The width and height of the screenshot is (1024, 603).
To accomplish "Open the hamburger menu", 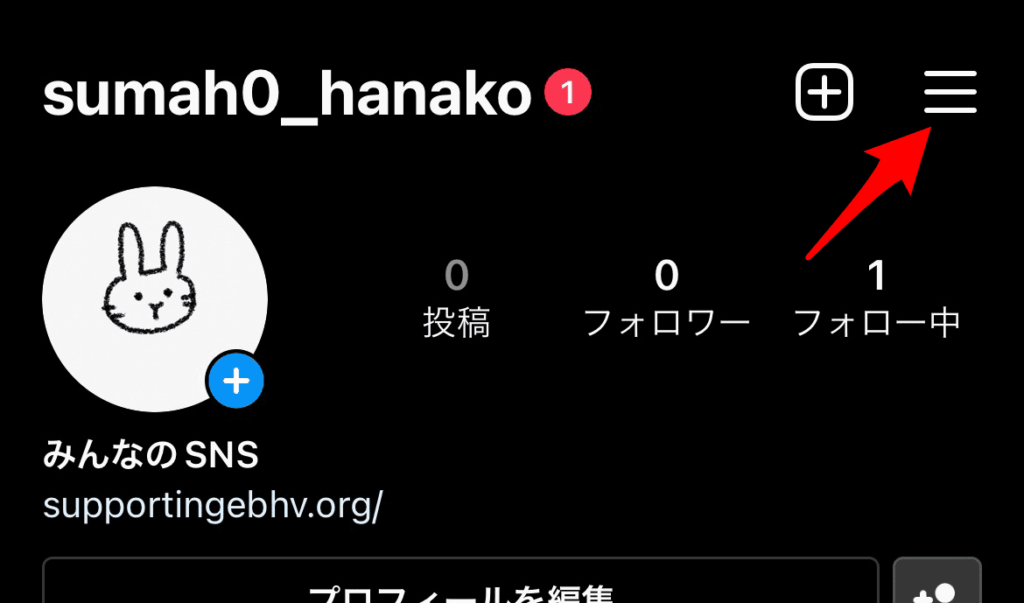I will click(x=950, y=95).
